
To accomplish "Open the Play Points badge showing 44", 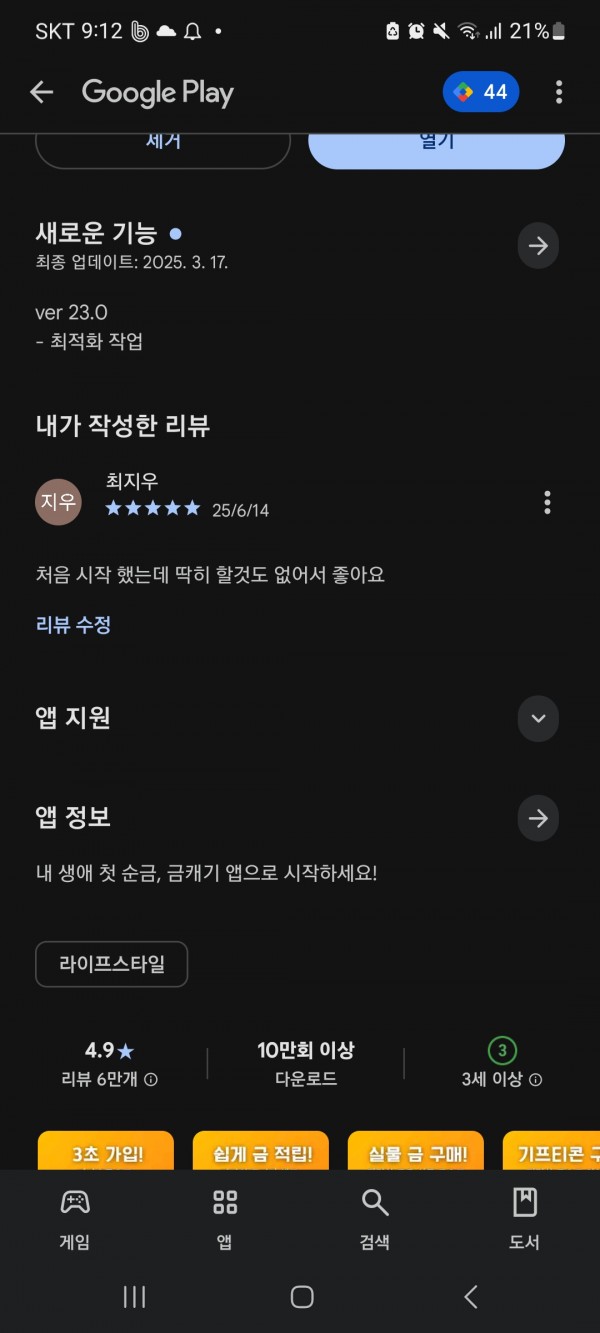I will pos(481,92).
